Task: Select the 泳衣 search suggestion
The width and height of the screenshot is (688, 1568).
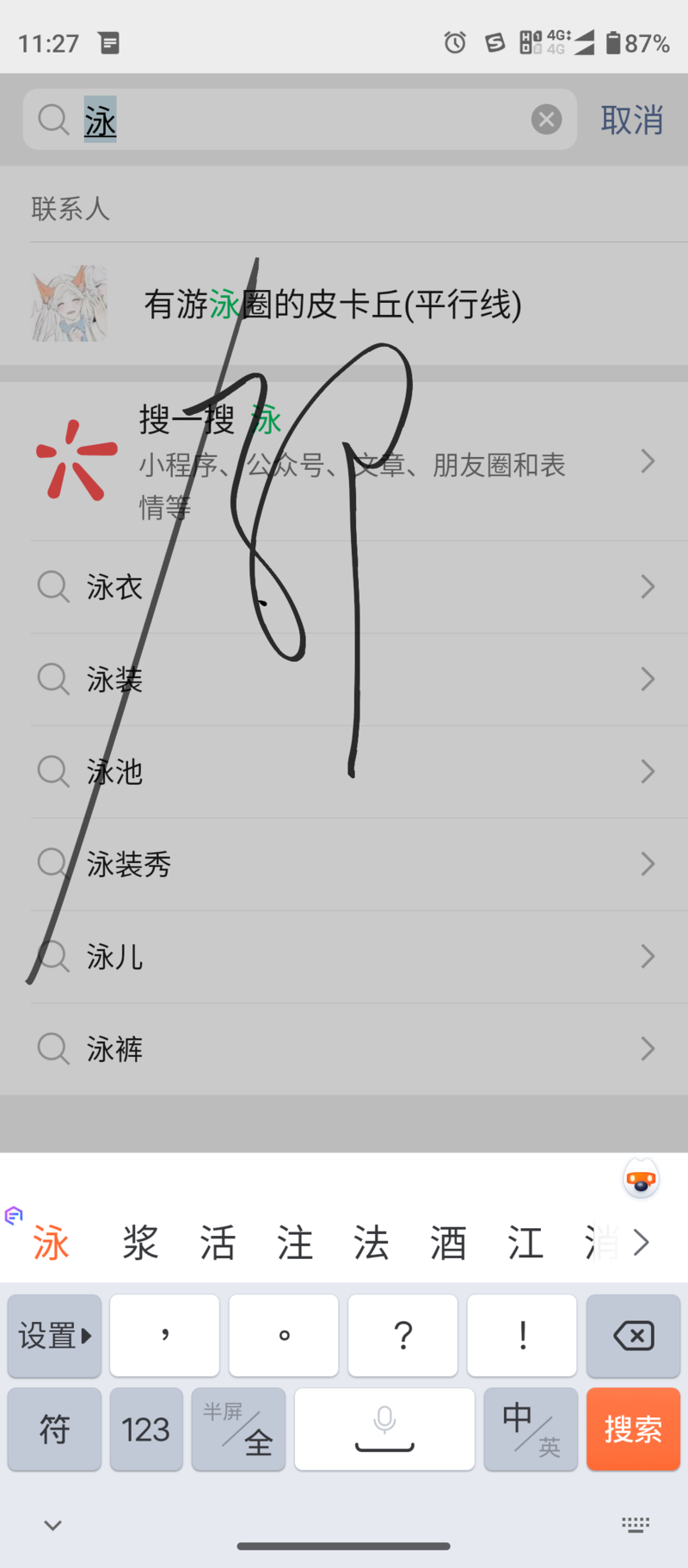Action: tap(344, 587)
